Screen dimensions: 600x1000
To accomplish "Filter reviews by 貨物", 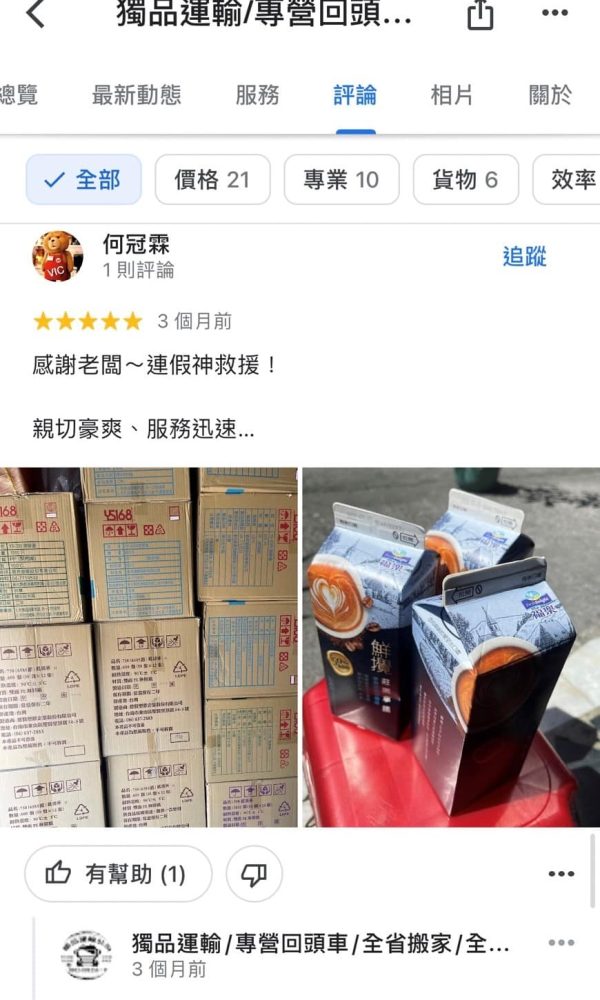I will point(465,180).
